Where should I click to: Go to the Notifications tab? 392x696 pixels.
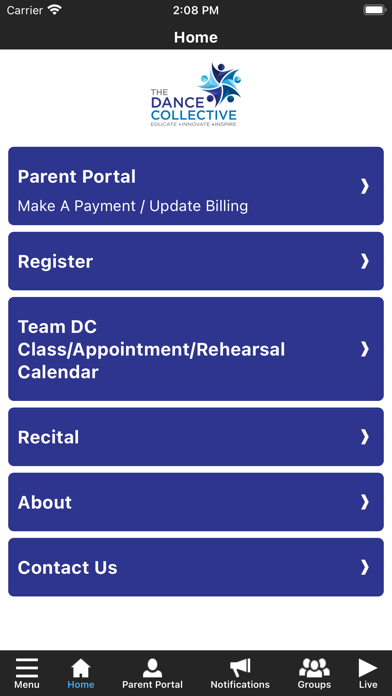coord(240,673)
